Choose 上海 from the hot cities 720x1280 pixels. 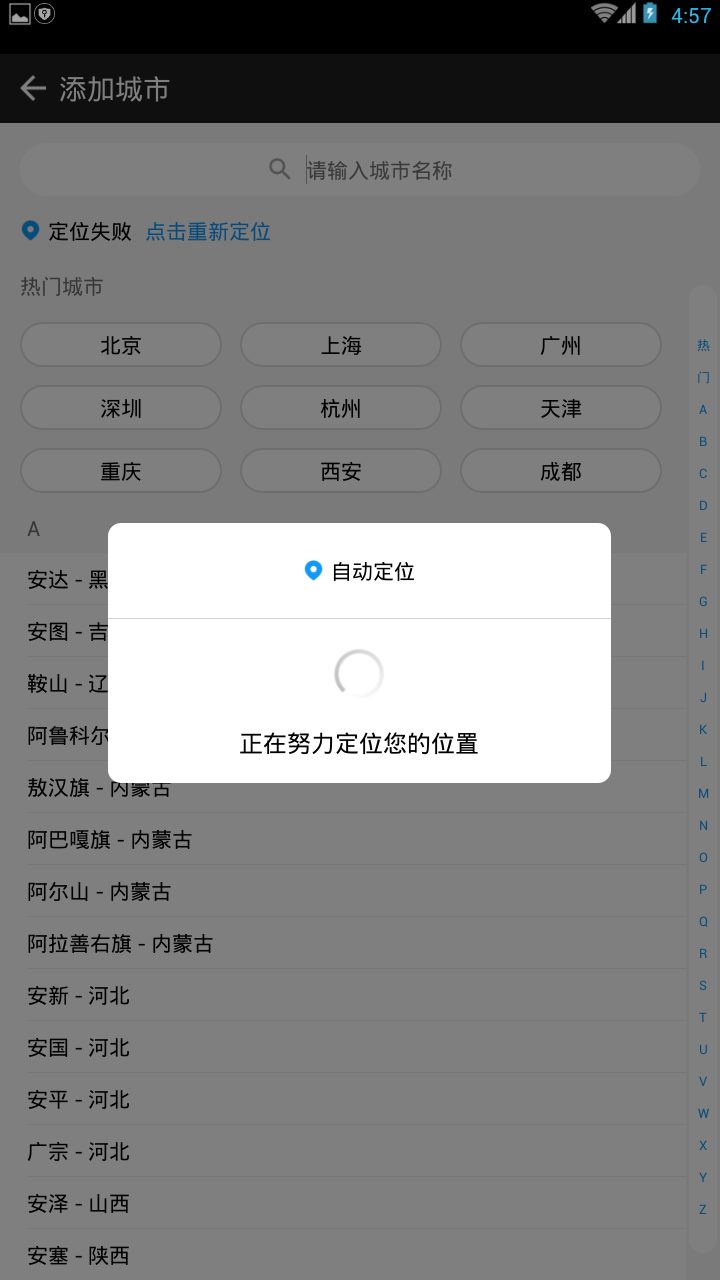[x=340, y=344]
